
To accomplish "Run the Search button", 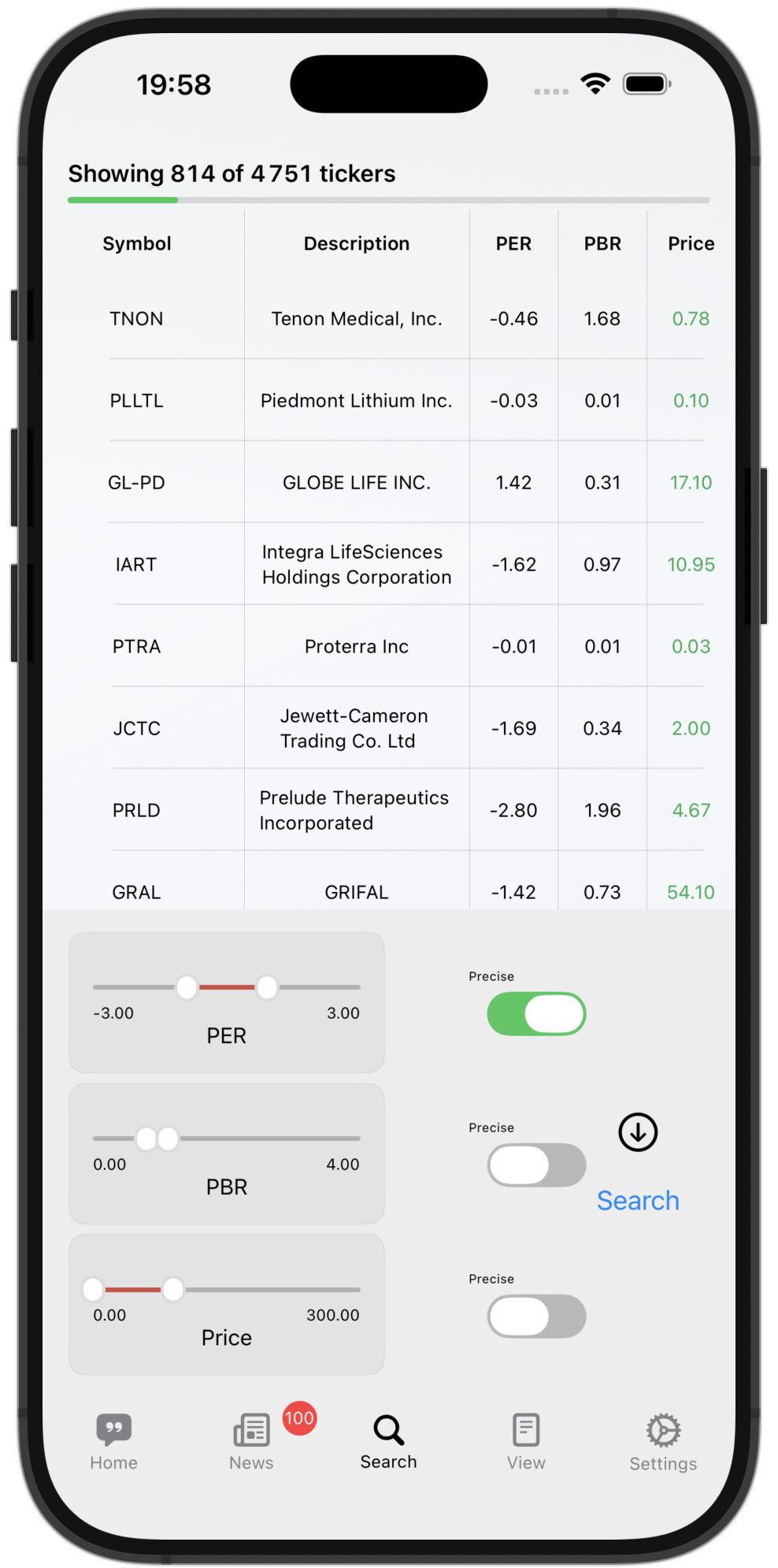I will [x=637, y=1200].
